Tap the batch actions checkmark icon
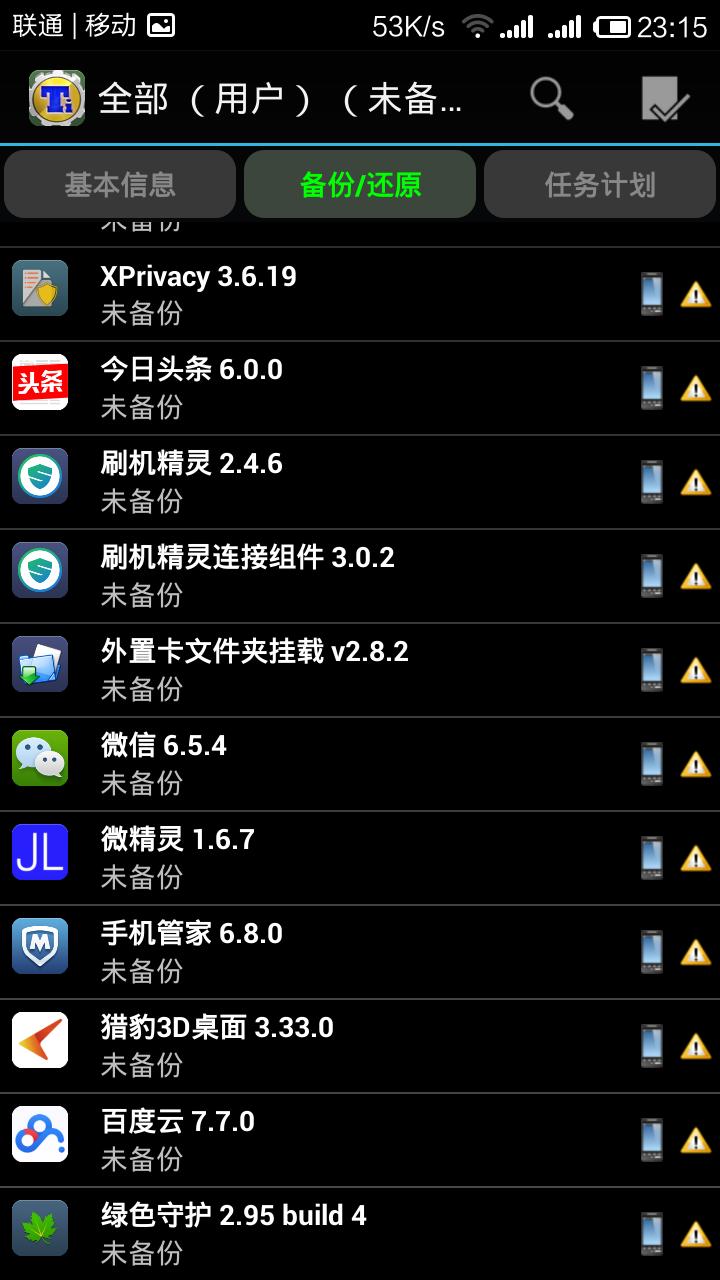 [x=665, y=100]
